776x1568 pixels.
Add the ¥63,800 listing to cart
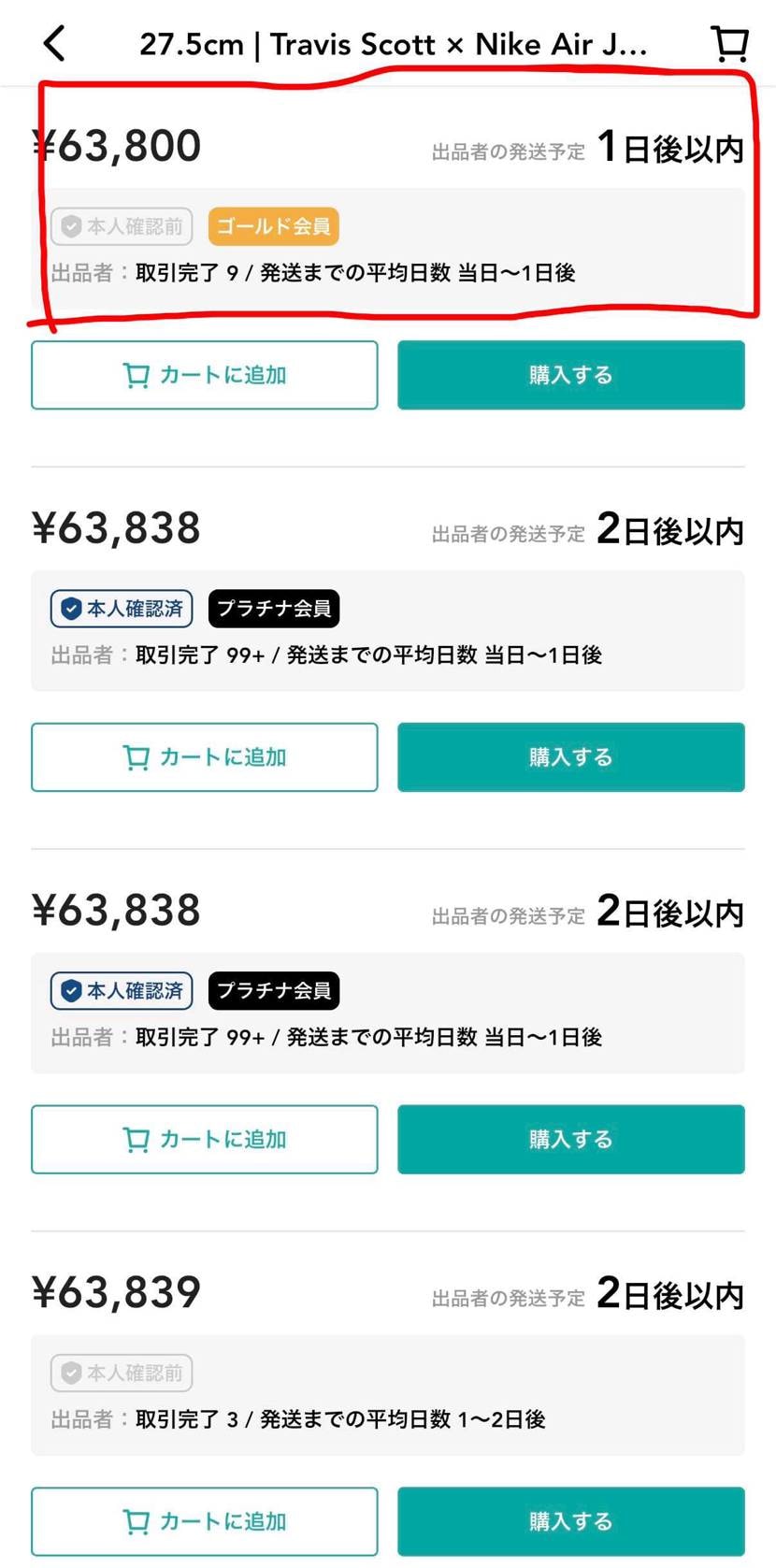205,375
